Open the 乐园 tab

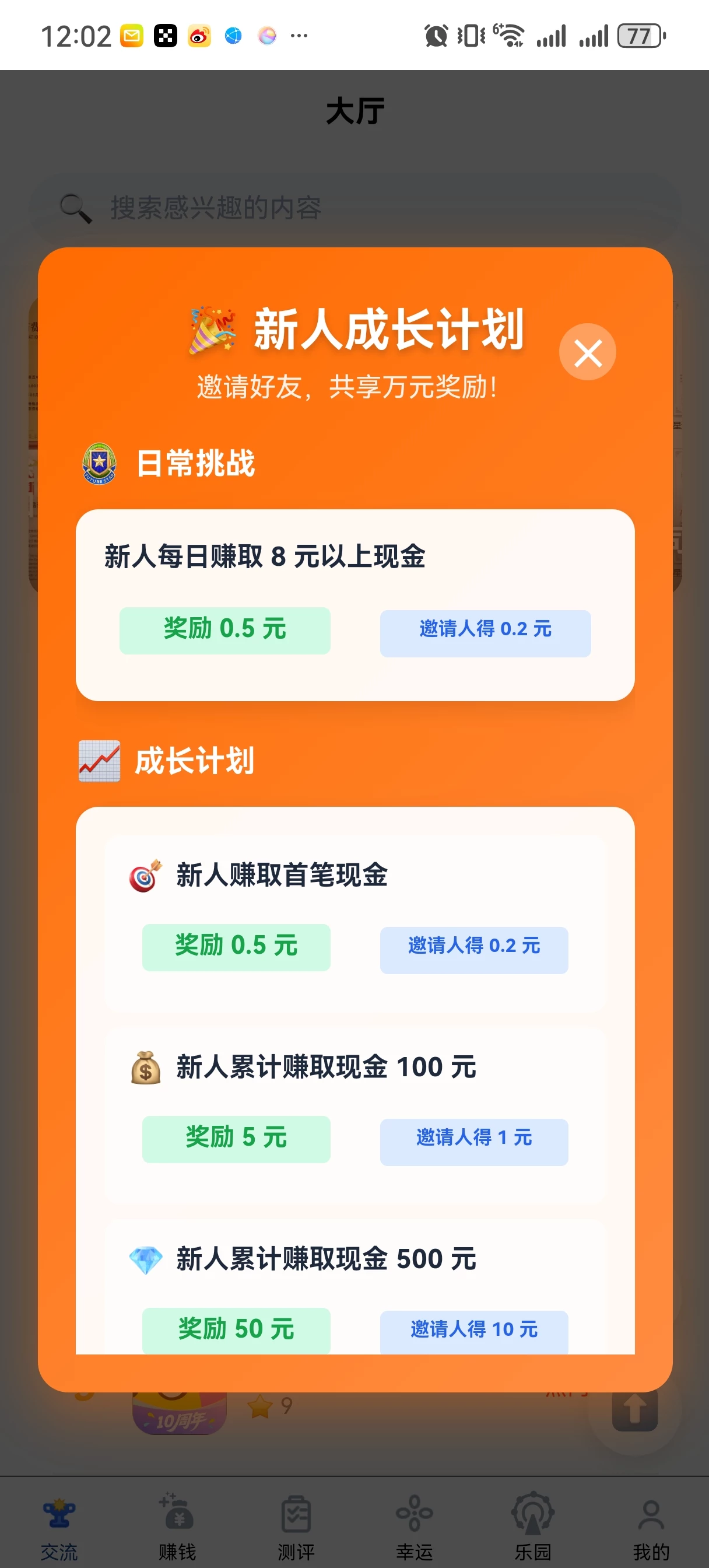532,1525
